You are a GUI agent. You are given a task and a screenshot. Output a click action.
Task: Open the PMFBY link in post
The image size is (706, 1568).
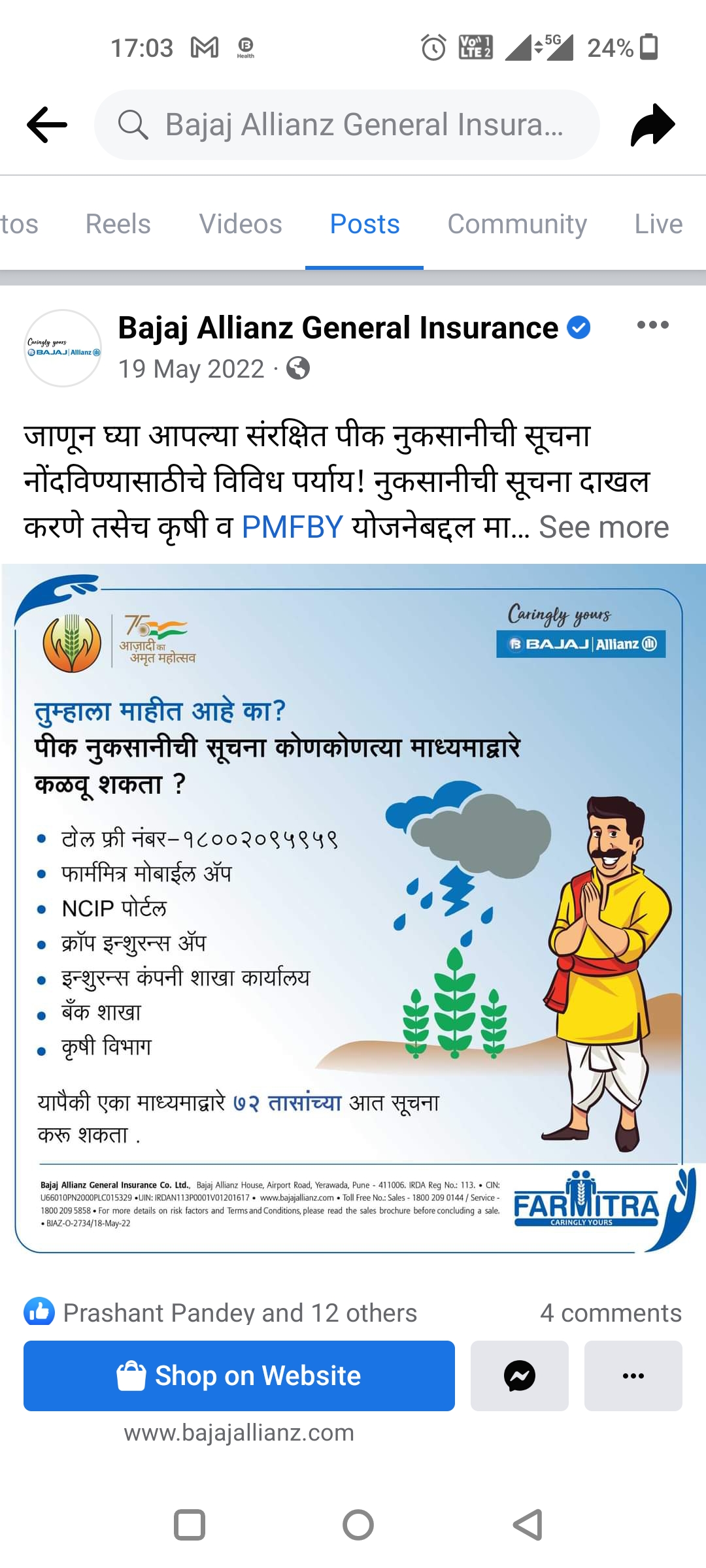pyautogui.click(x=292, y=527)
